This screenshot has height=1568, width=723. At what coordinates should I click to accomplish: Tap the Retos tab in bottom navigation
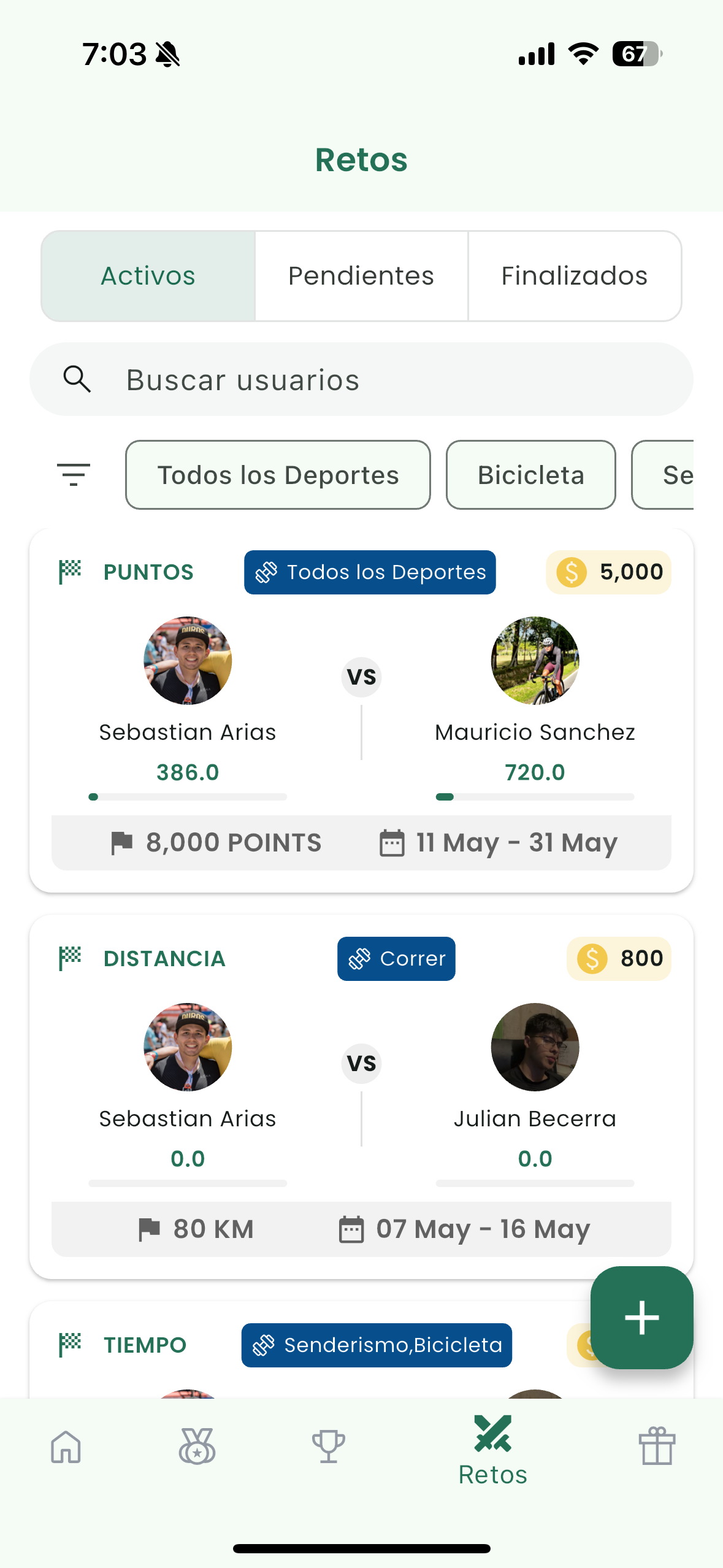[492, 1451]
